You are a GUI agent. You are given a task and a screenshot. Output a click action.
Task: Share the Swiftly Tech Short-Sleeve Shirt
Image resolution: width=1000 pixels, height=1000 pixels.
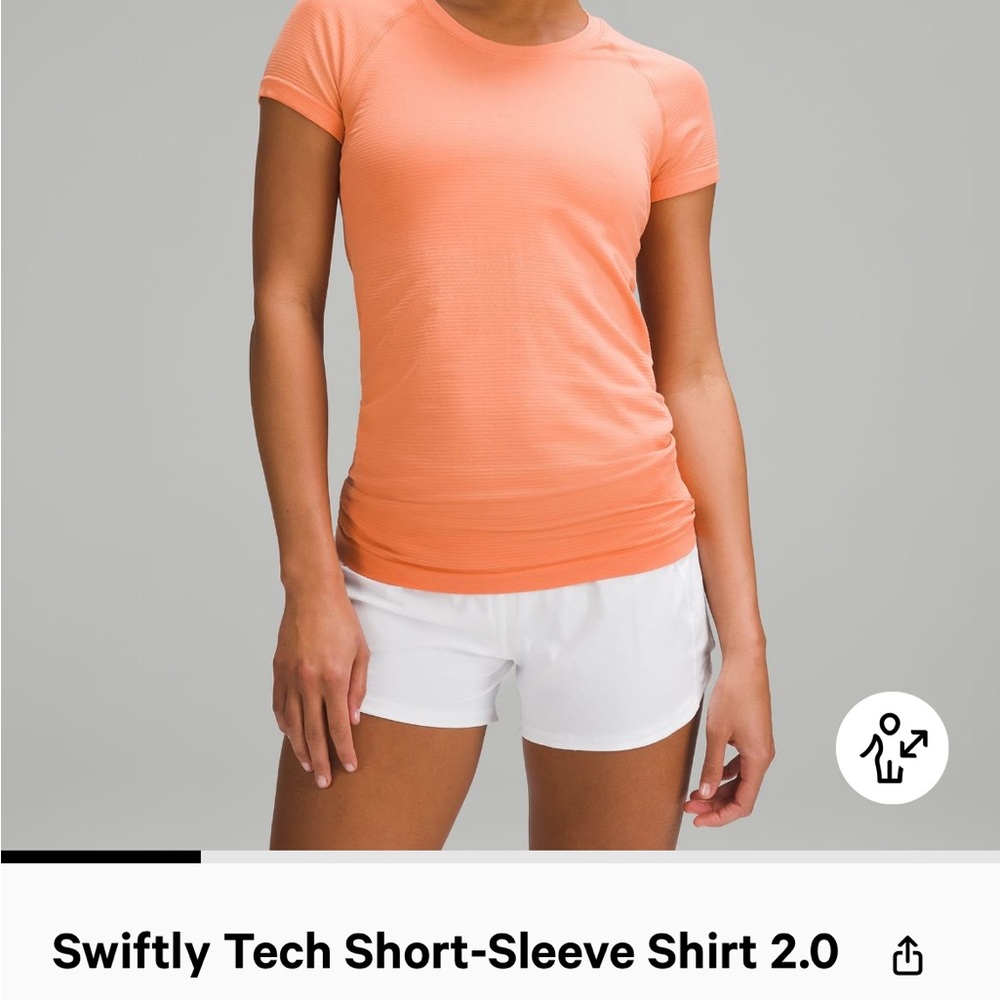pos(906,955)
